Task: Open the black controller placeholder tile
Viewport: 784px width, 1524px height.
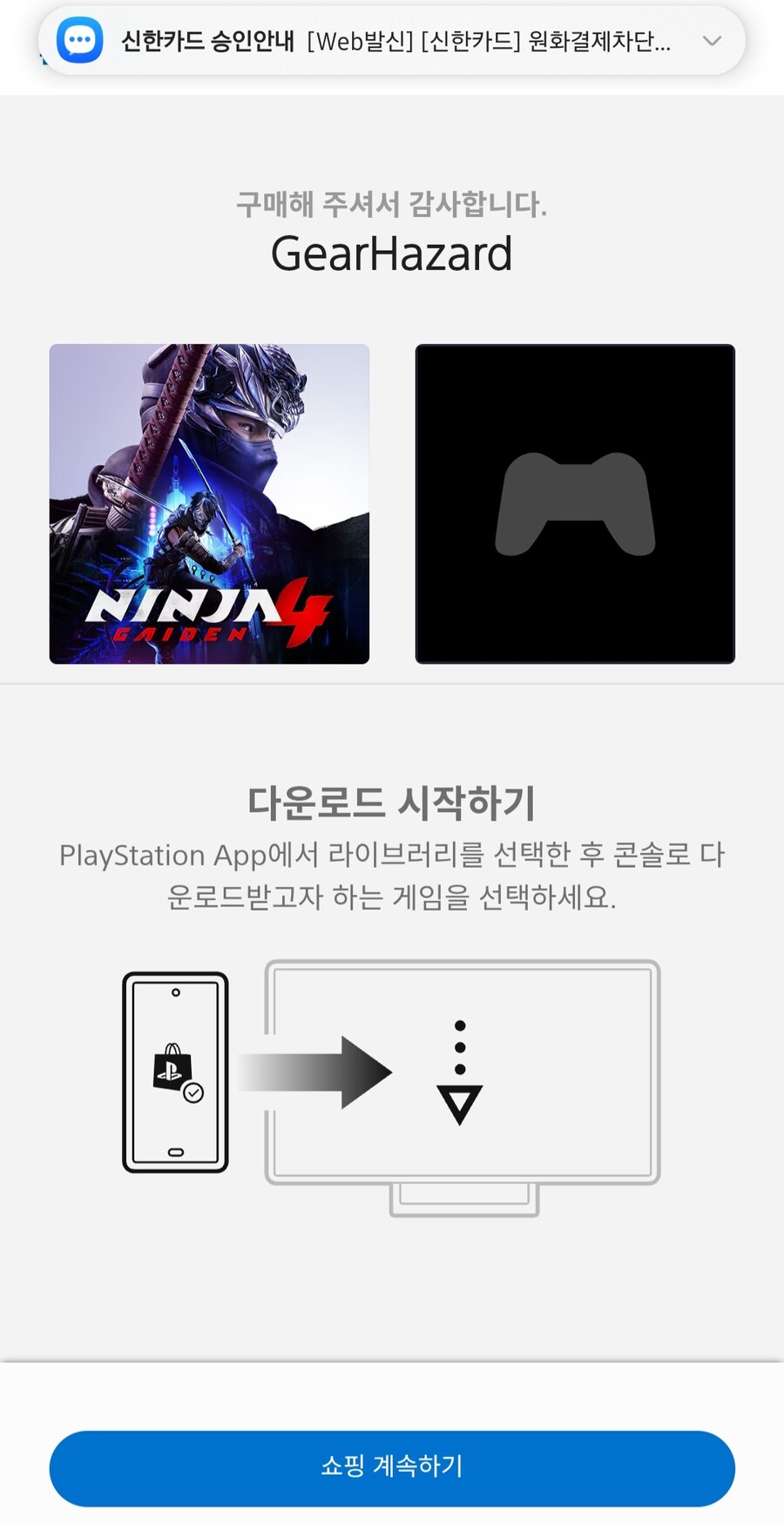Action: click(575, 504)
